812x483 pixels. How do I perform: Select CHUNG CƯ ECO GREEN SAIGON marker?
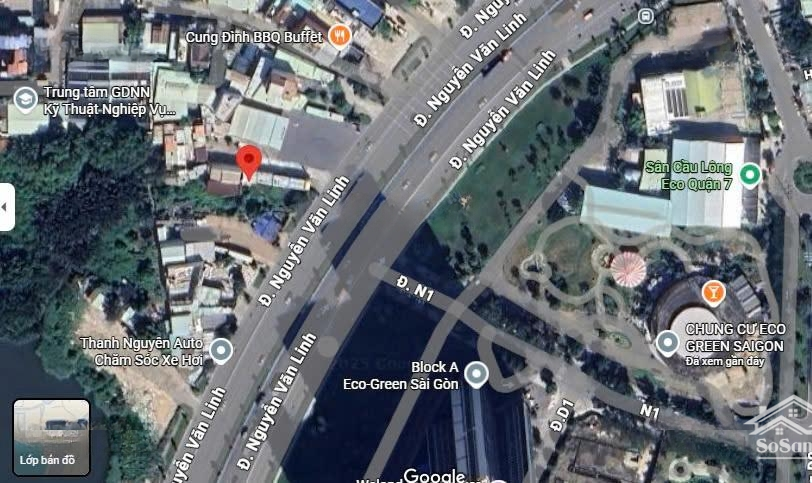tap(668, 343)
